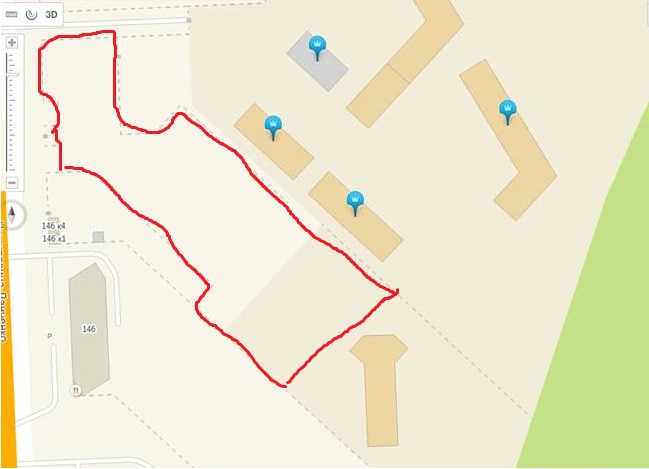Open the ruler measurement tool
Screen dimensions: 649x469
coord(12,15)
